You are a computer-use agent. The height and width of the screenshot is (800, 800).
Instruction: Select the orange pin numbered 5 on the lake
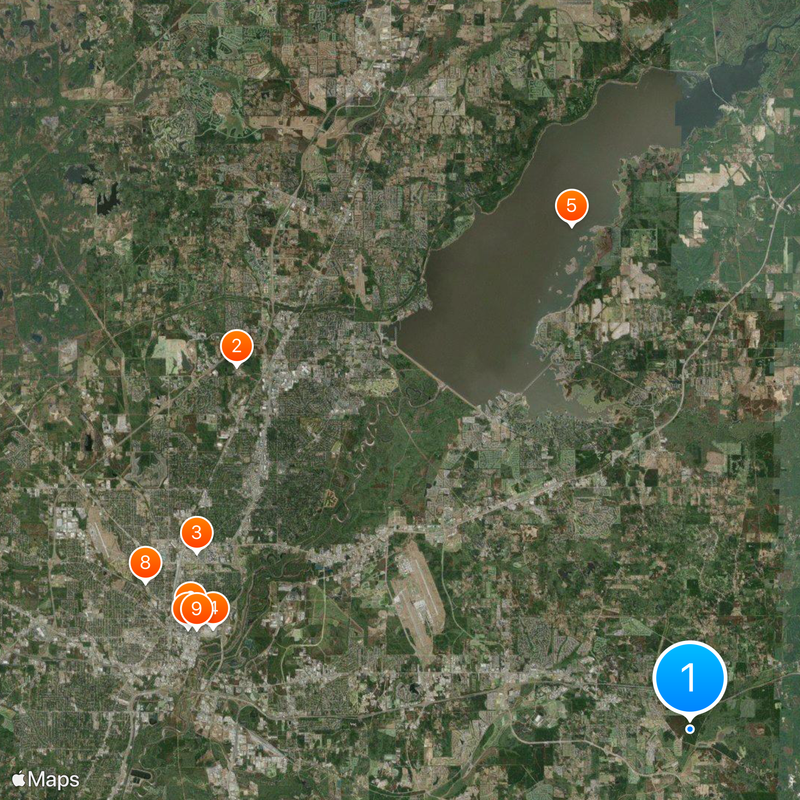coord(571,206)
